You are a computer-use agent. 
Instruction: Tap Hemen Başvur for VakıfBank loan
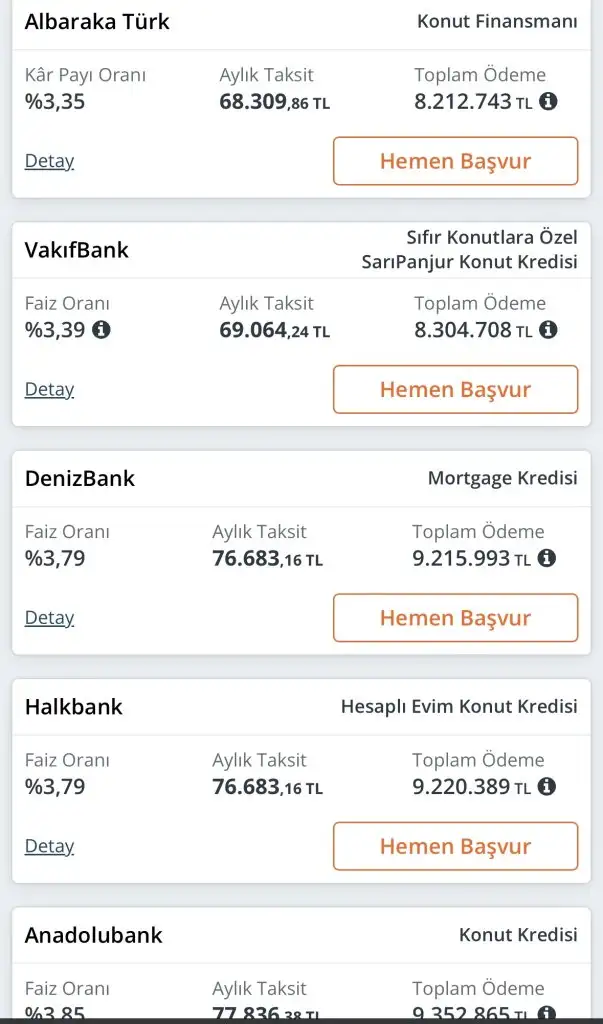(455, 390)
